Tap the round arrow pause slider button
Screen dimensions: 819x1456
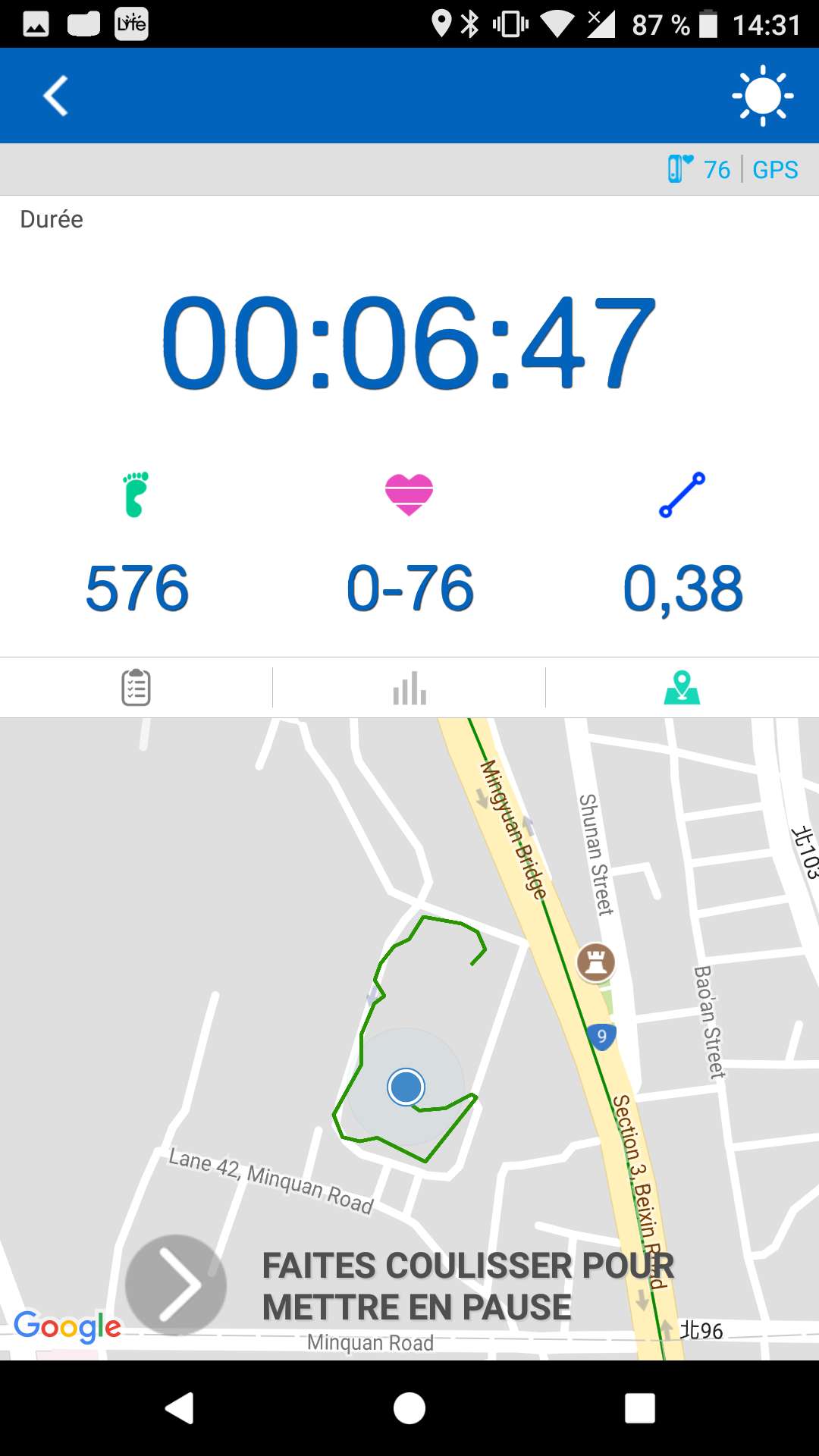(176, 1285)
